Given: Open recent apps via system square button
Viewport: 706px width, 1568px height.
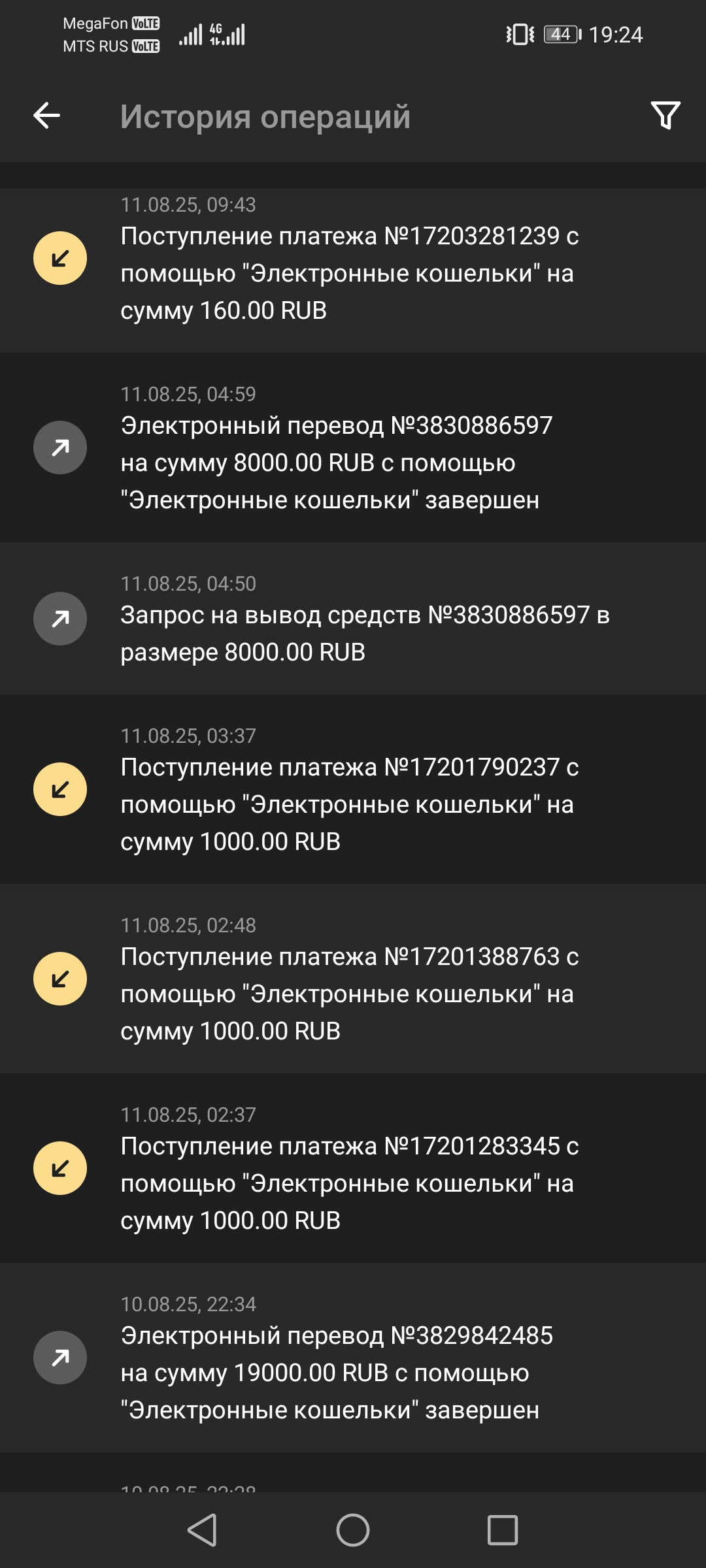Looking at the screenshot, I should point(502,1530).
